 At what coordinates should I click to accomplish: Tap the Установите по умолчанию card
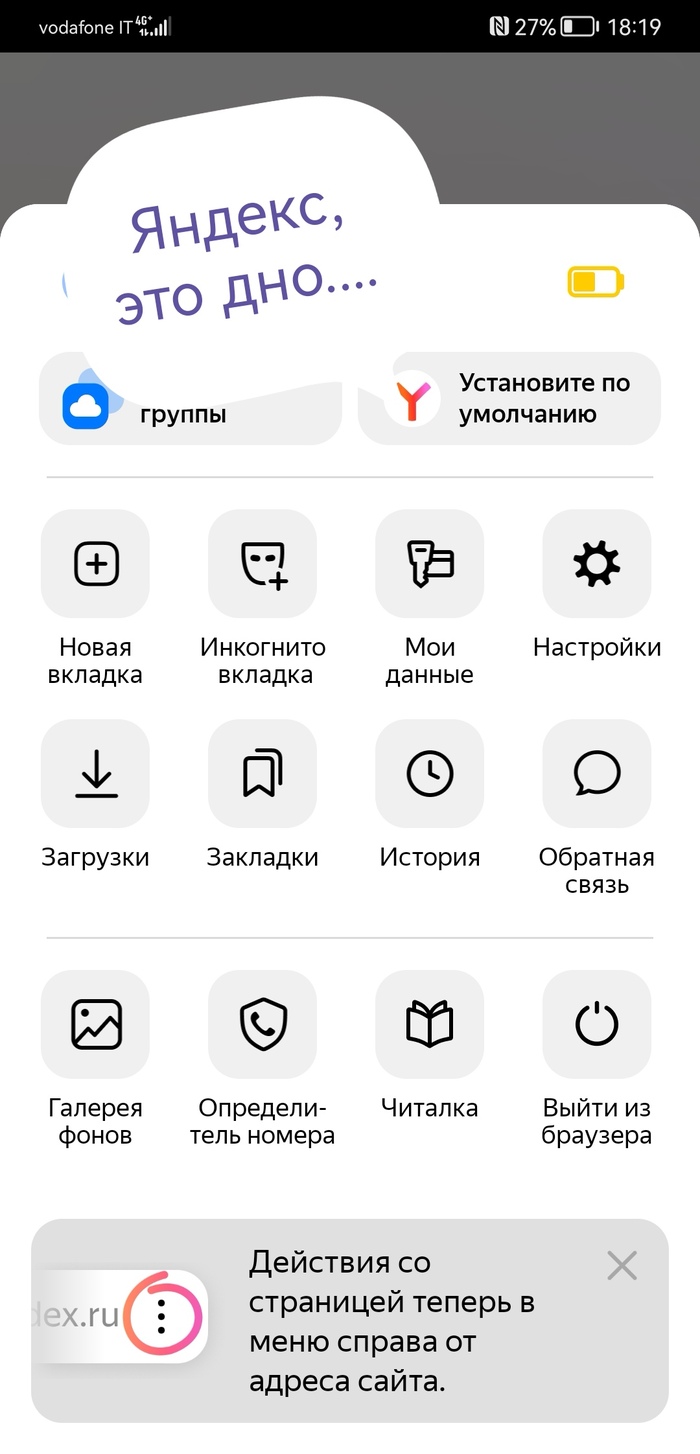(x=510, y=399)
